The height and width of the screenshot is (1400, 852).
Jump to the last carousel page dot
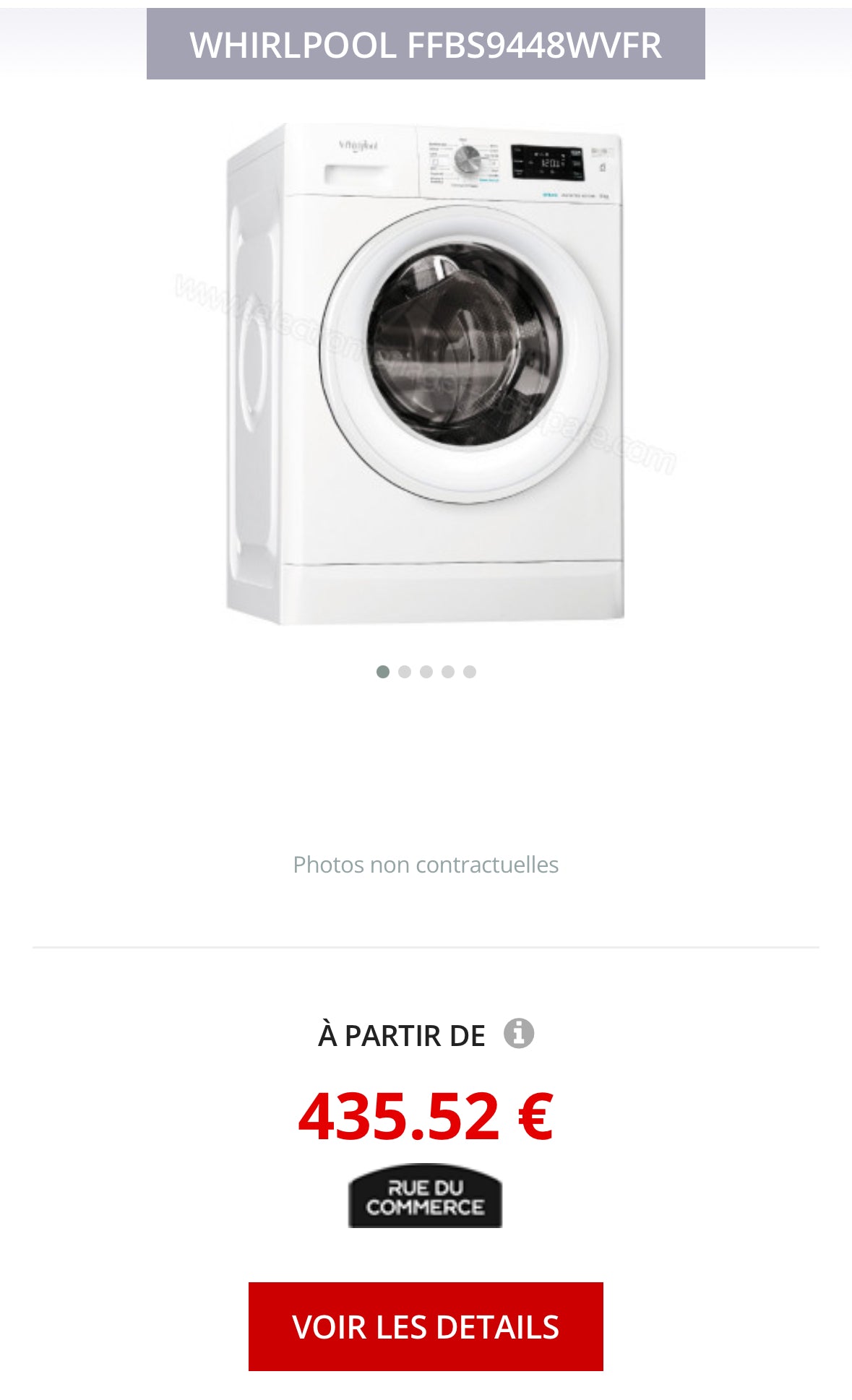(x=470, y=672)
